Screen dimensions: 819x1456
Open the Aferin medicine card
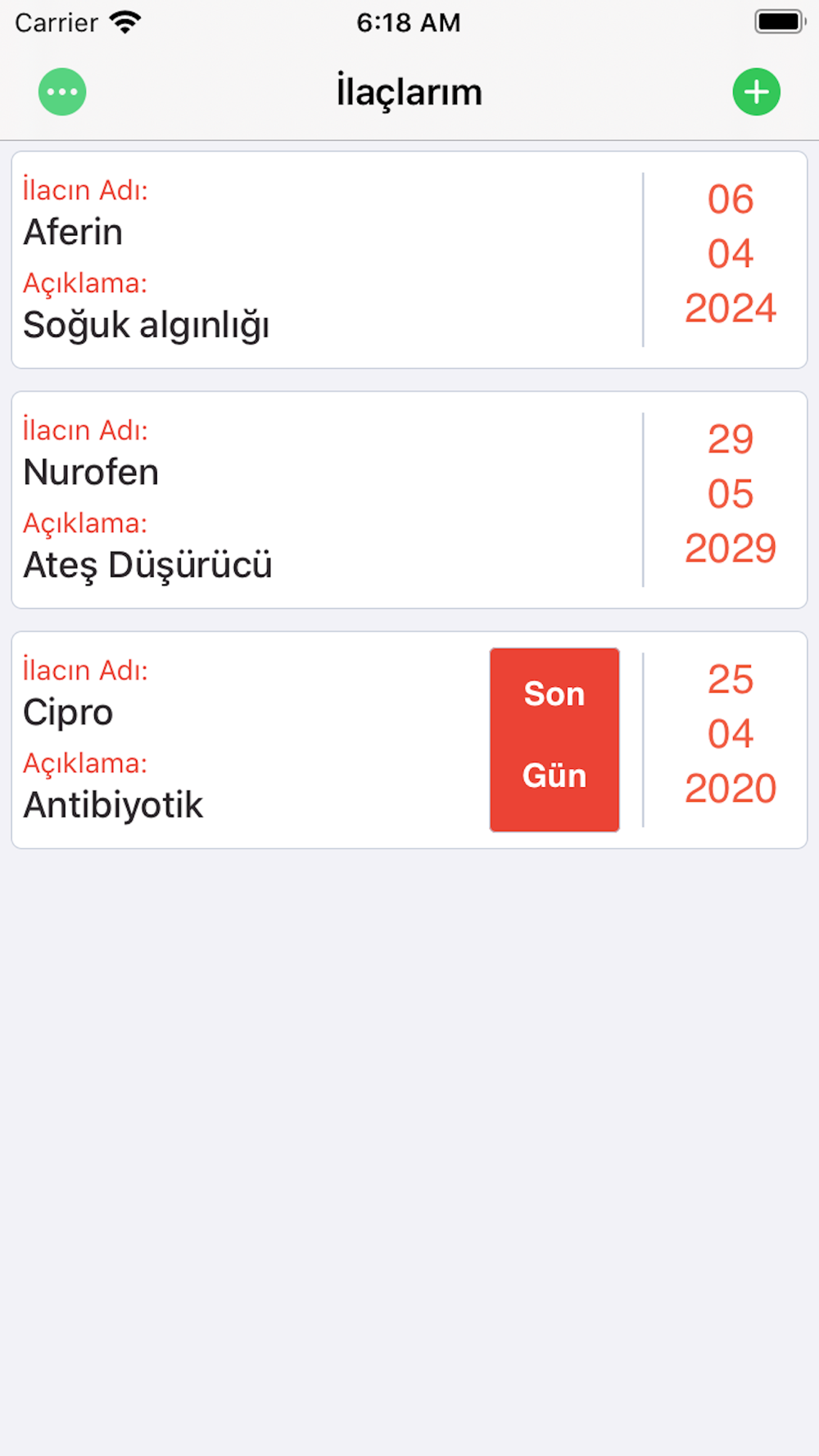(x=328, y=260)
